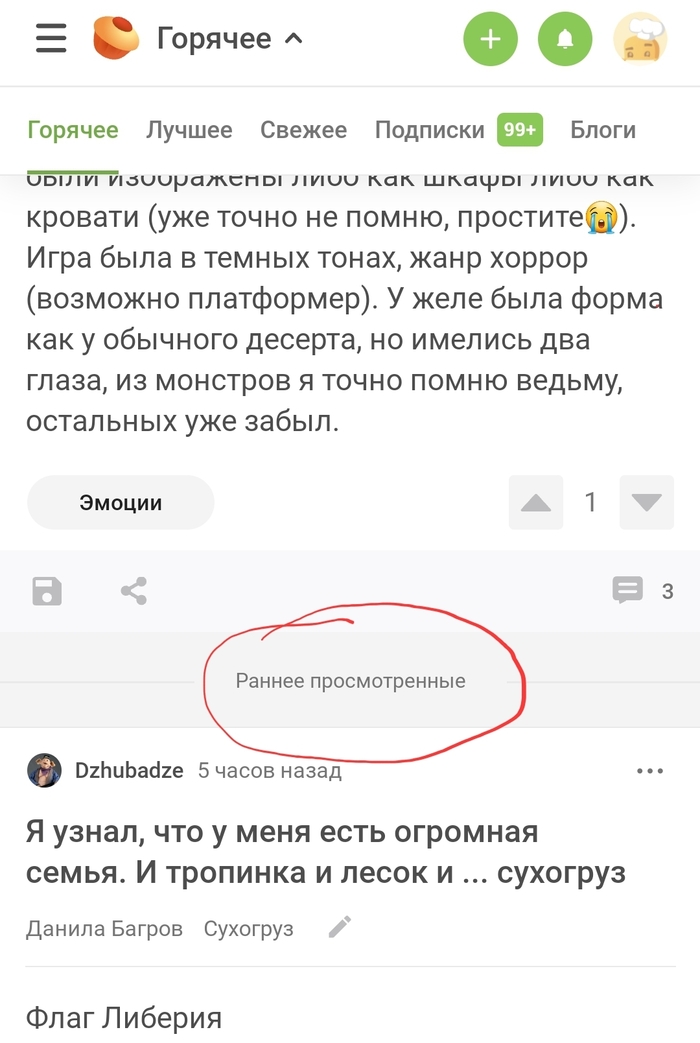Share the jelly game post
The width and height of the screenshot is (700, 1043).
click(x=134, y=591)
